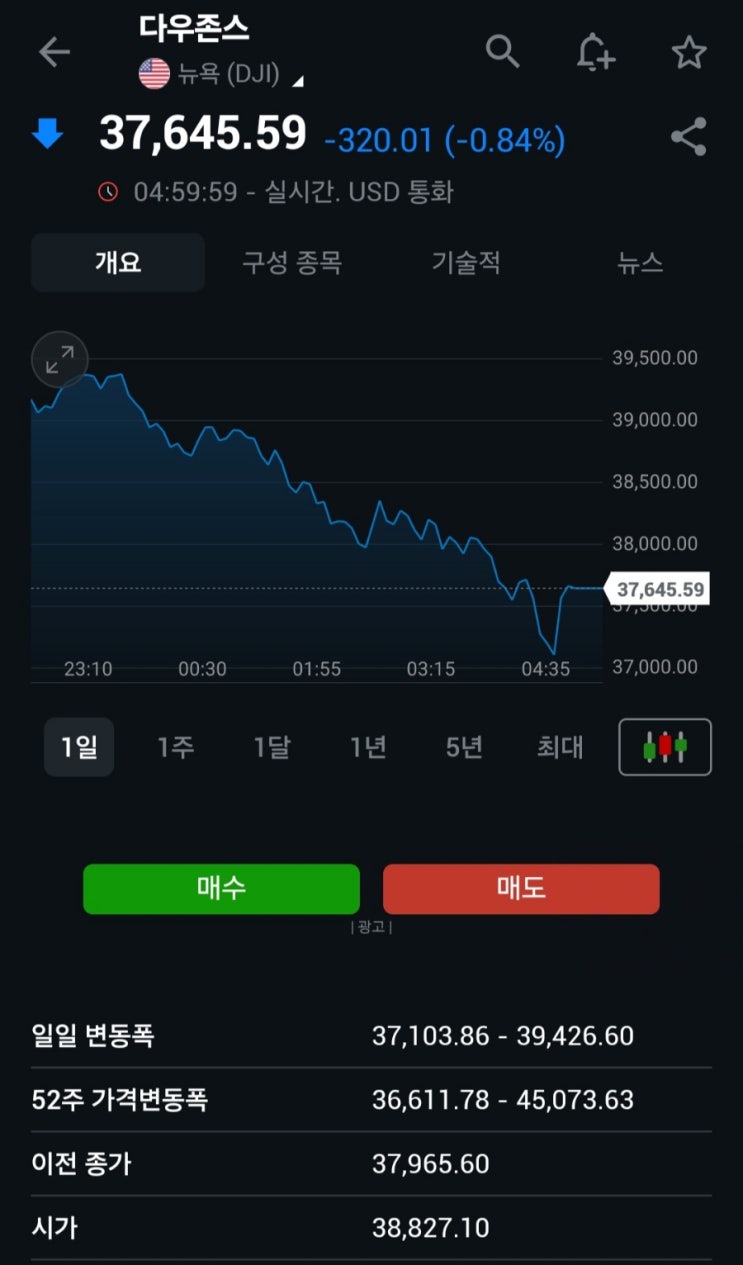Go back using the arrow icon
743x1265 pixels.
click(54, 52)
